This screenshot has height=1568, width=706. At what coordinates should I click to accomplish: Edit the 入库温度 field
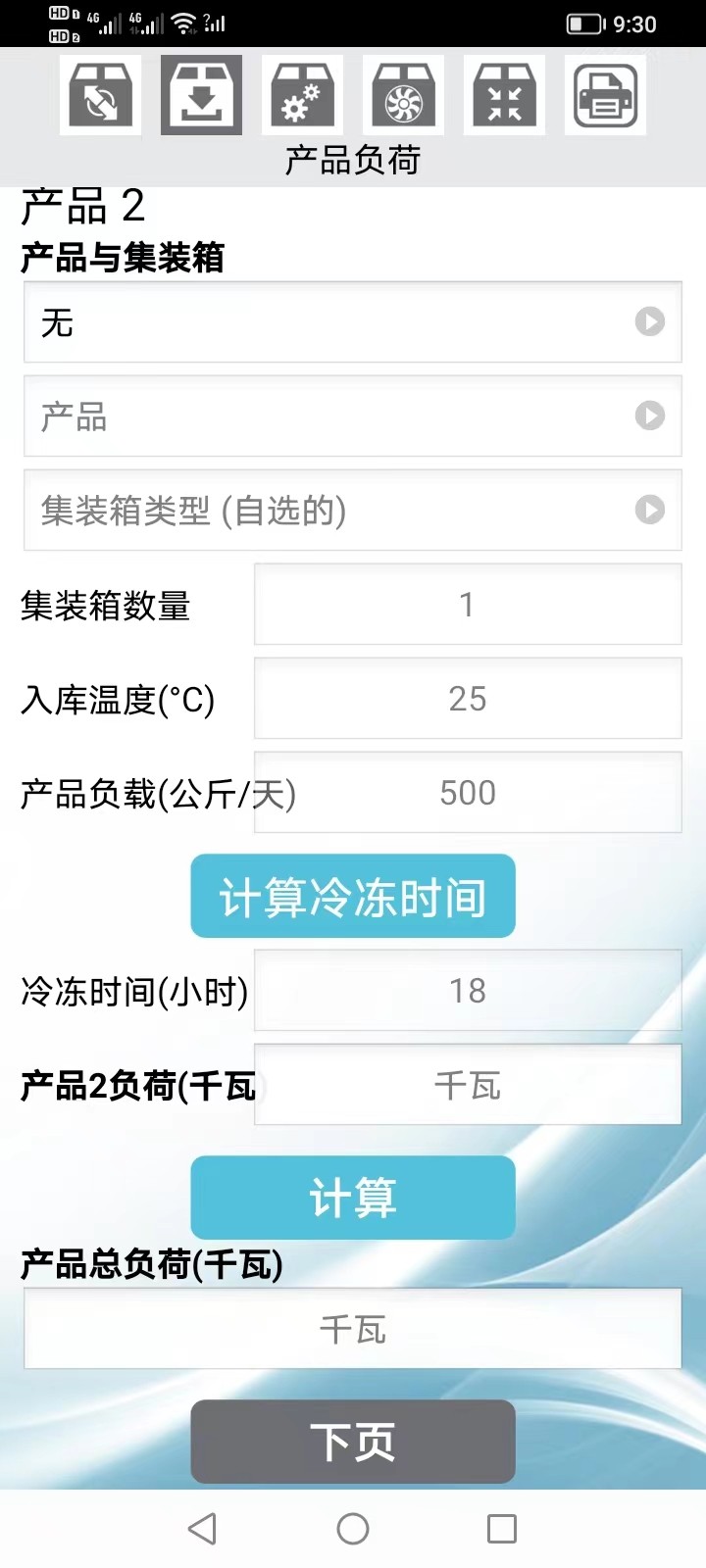coord(468,699)
